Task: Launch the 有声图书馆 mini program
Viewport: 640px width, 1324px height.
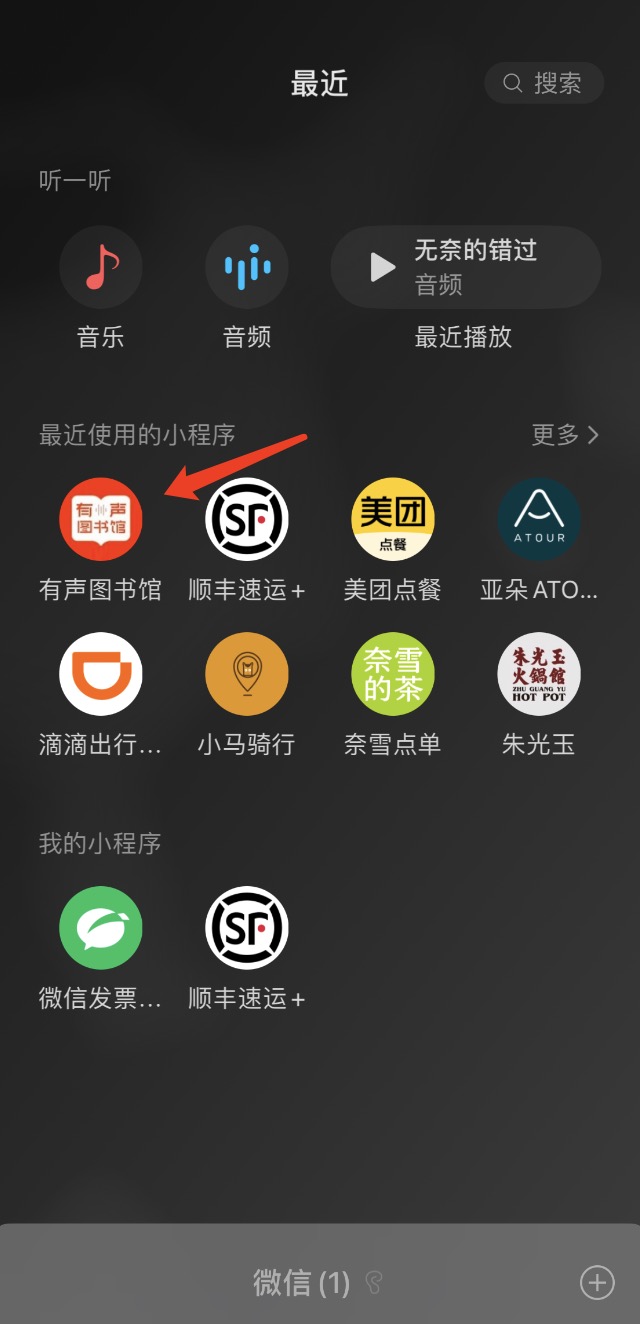Action: 101,519
